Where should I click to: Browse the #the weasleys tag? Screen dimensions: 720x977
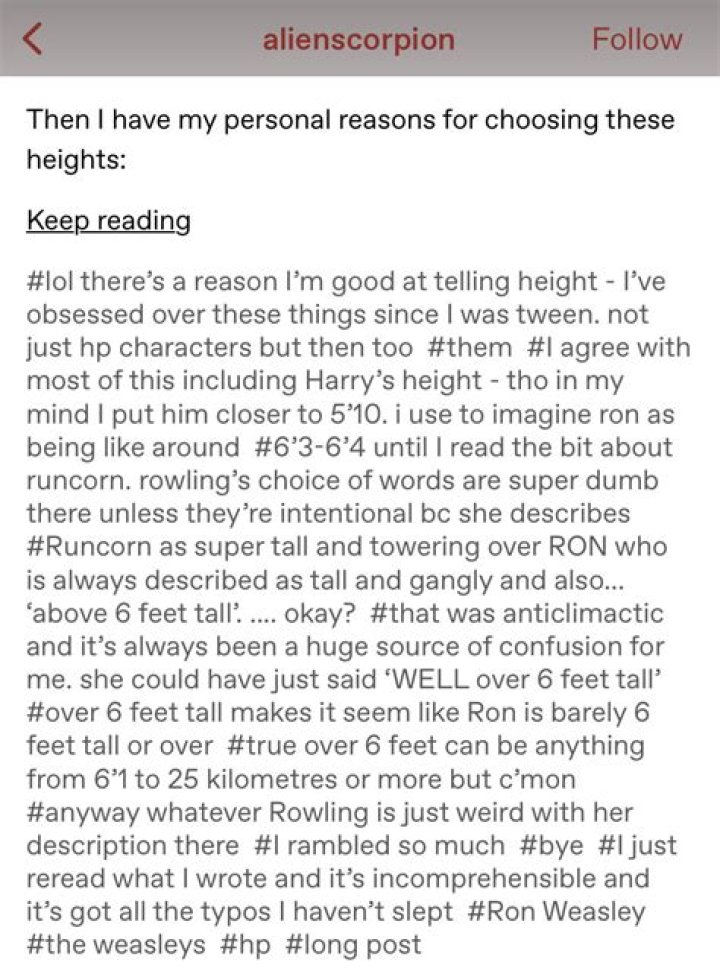(x=115, y=943)
